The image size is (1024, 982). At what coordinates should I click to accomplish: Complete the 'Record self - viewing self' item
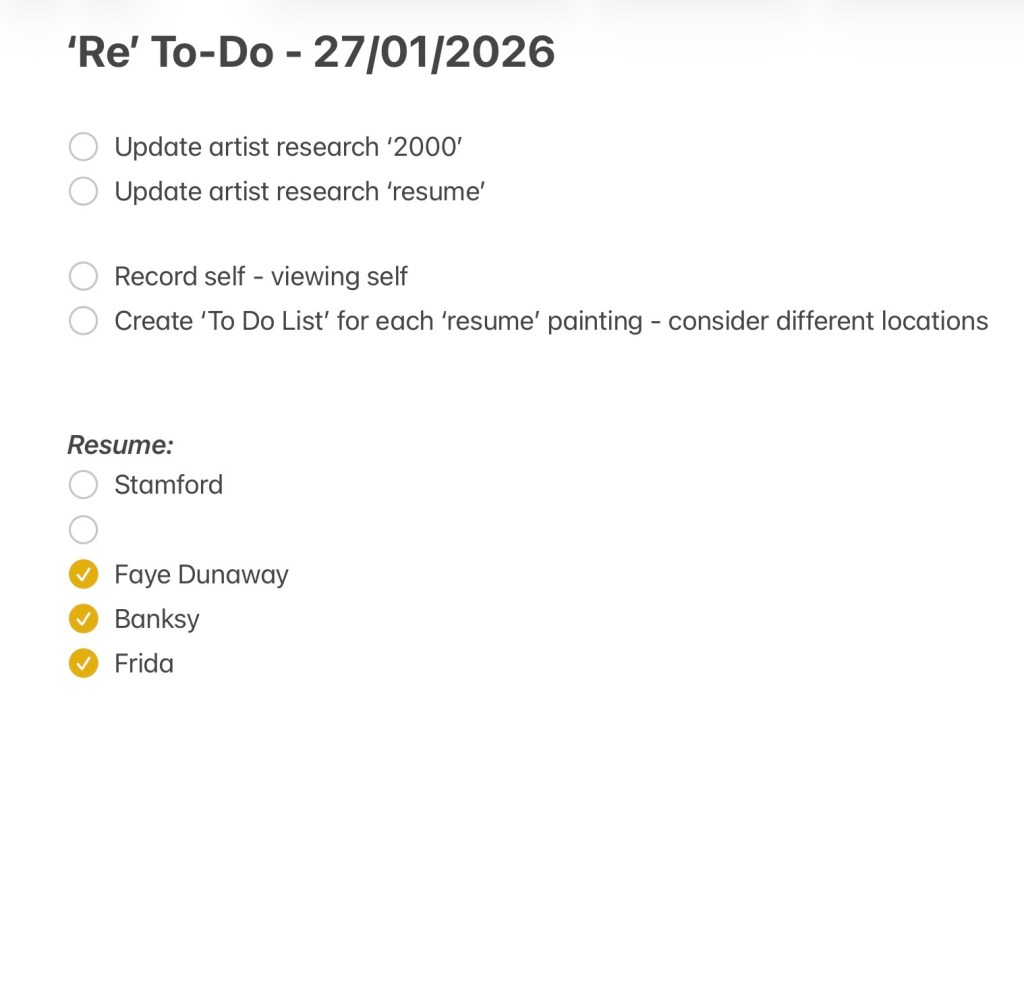pos(83,276)
